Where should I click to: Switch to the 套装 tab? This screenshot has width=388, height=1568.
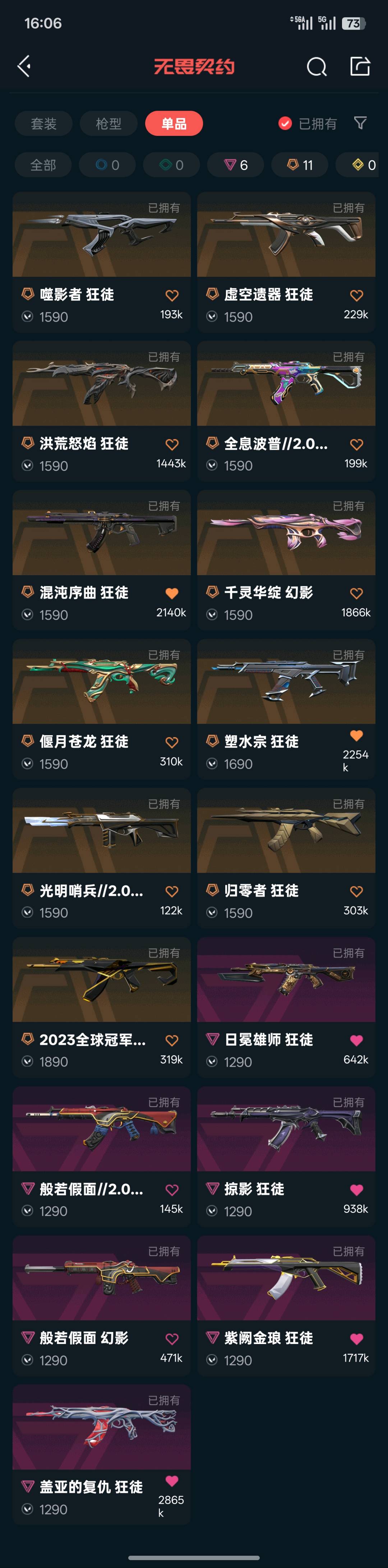point(44,124)
